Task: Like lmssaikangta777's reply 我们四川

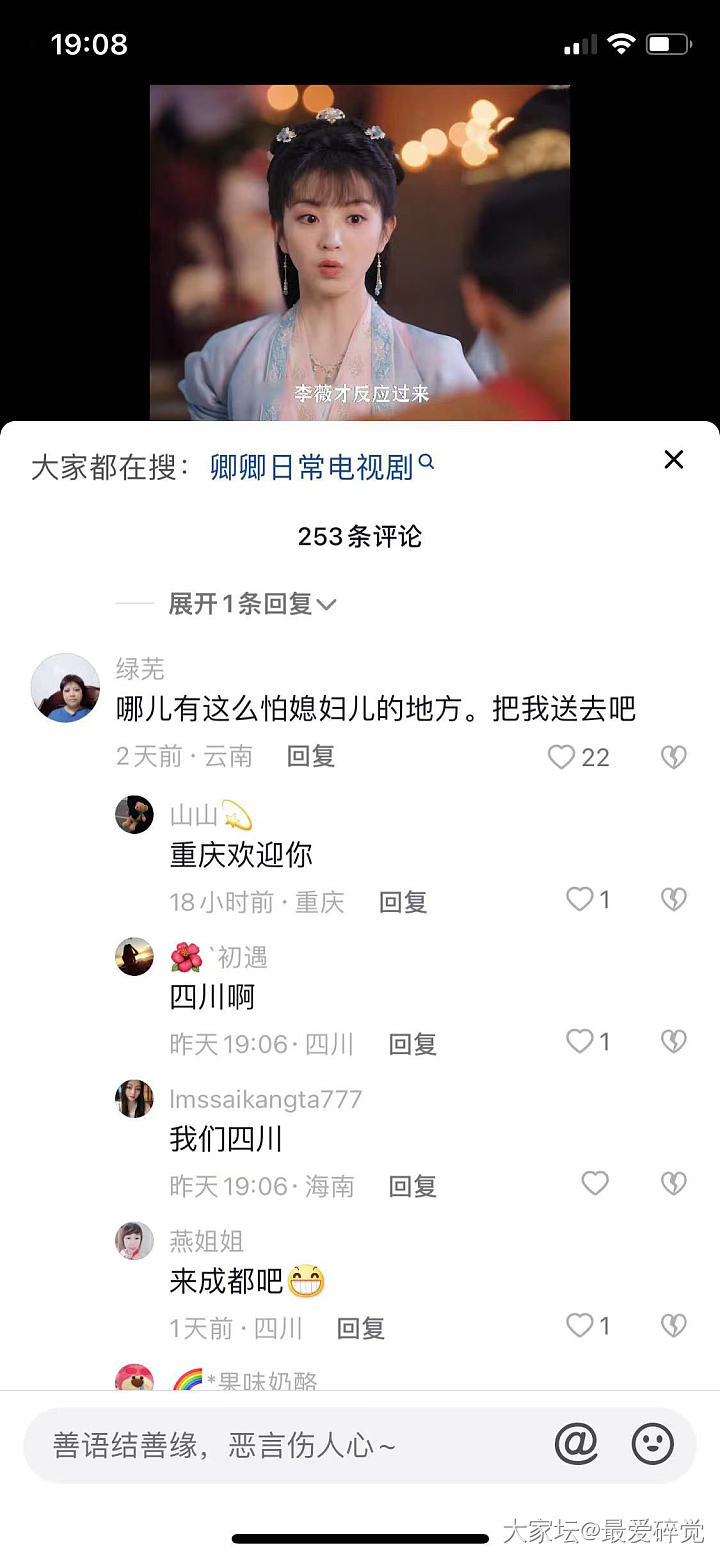Action: click(595, 1184)
